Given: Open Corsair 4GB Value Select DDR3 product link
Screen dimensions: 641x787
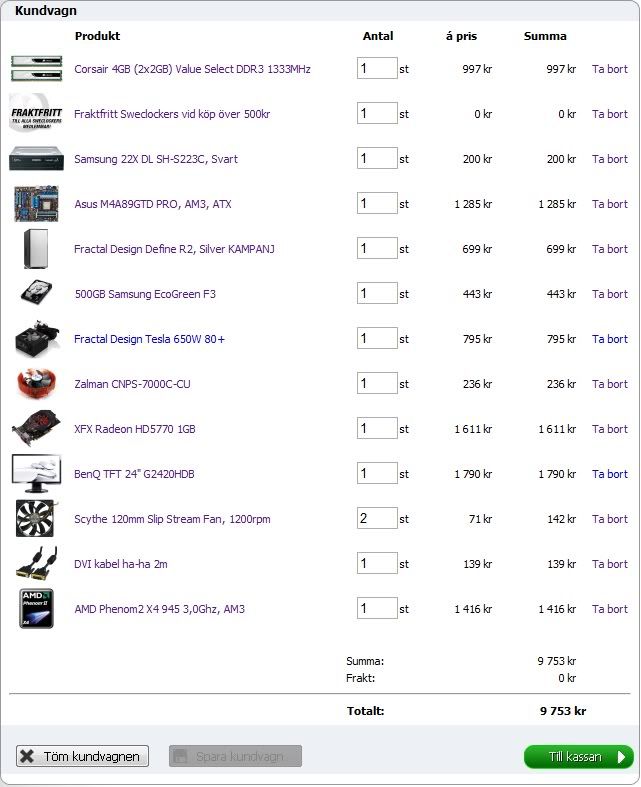Looking at the screenshot, I should (192, 69).
